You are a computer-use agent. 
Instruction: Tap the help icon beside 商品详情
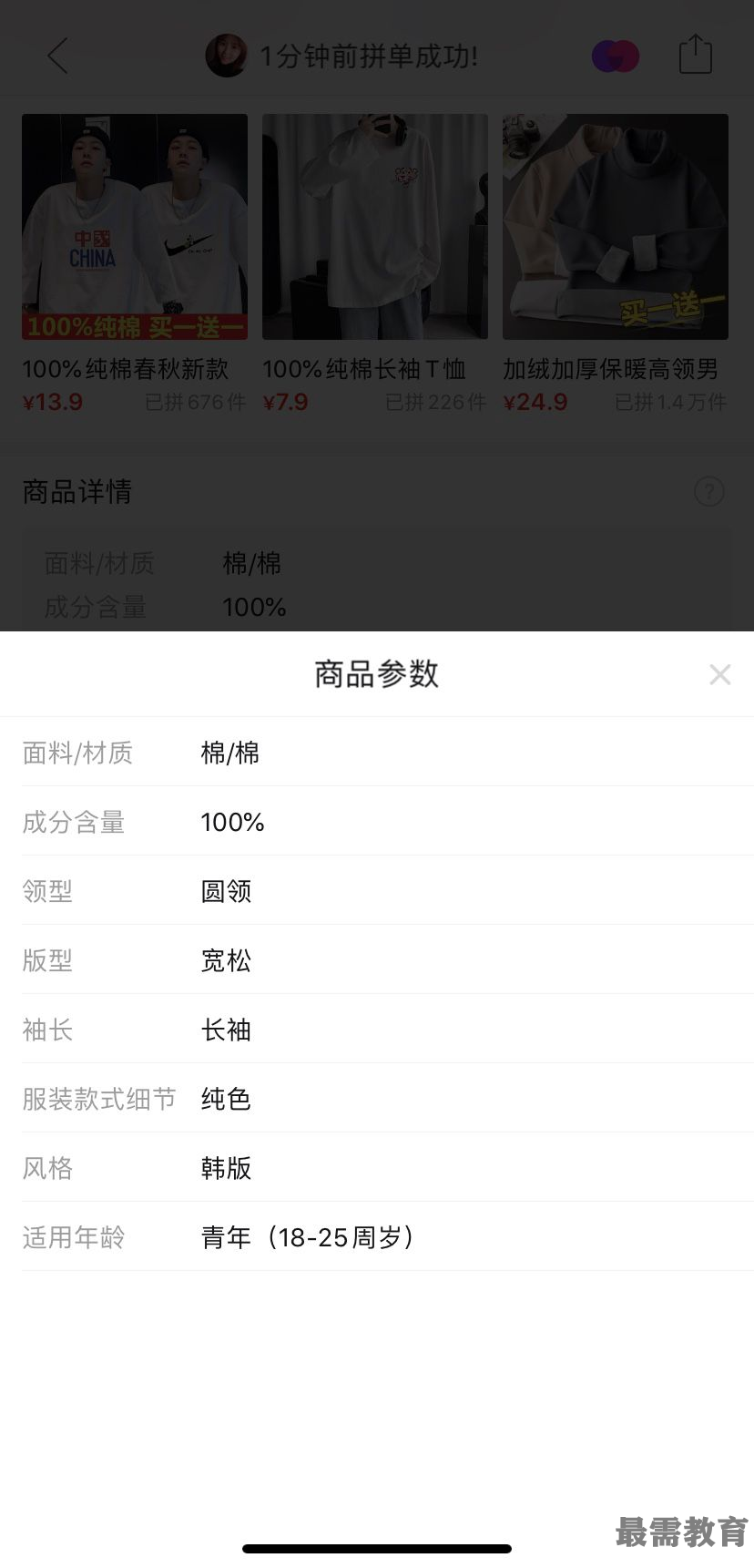coord(708,492)
